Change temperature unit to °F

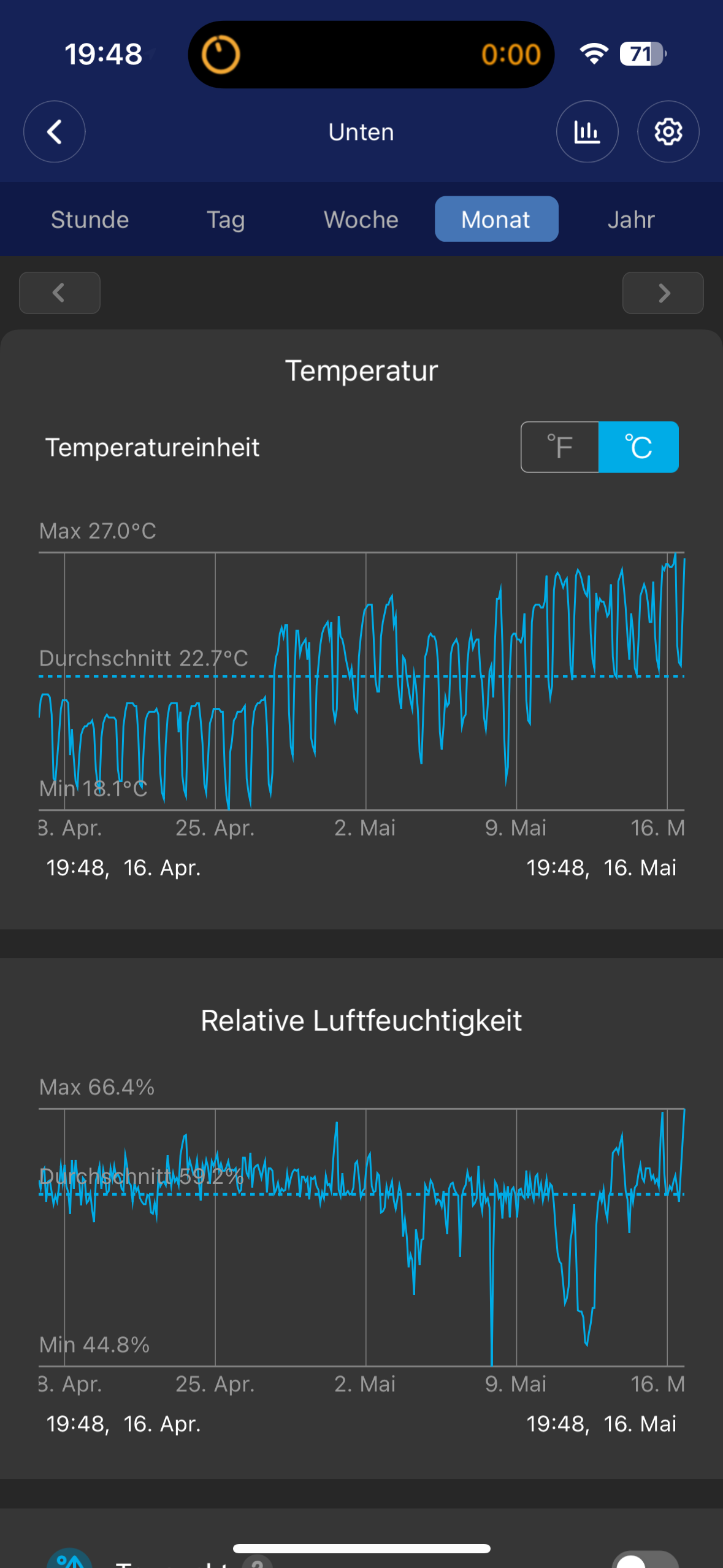click(560, 447)
